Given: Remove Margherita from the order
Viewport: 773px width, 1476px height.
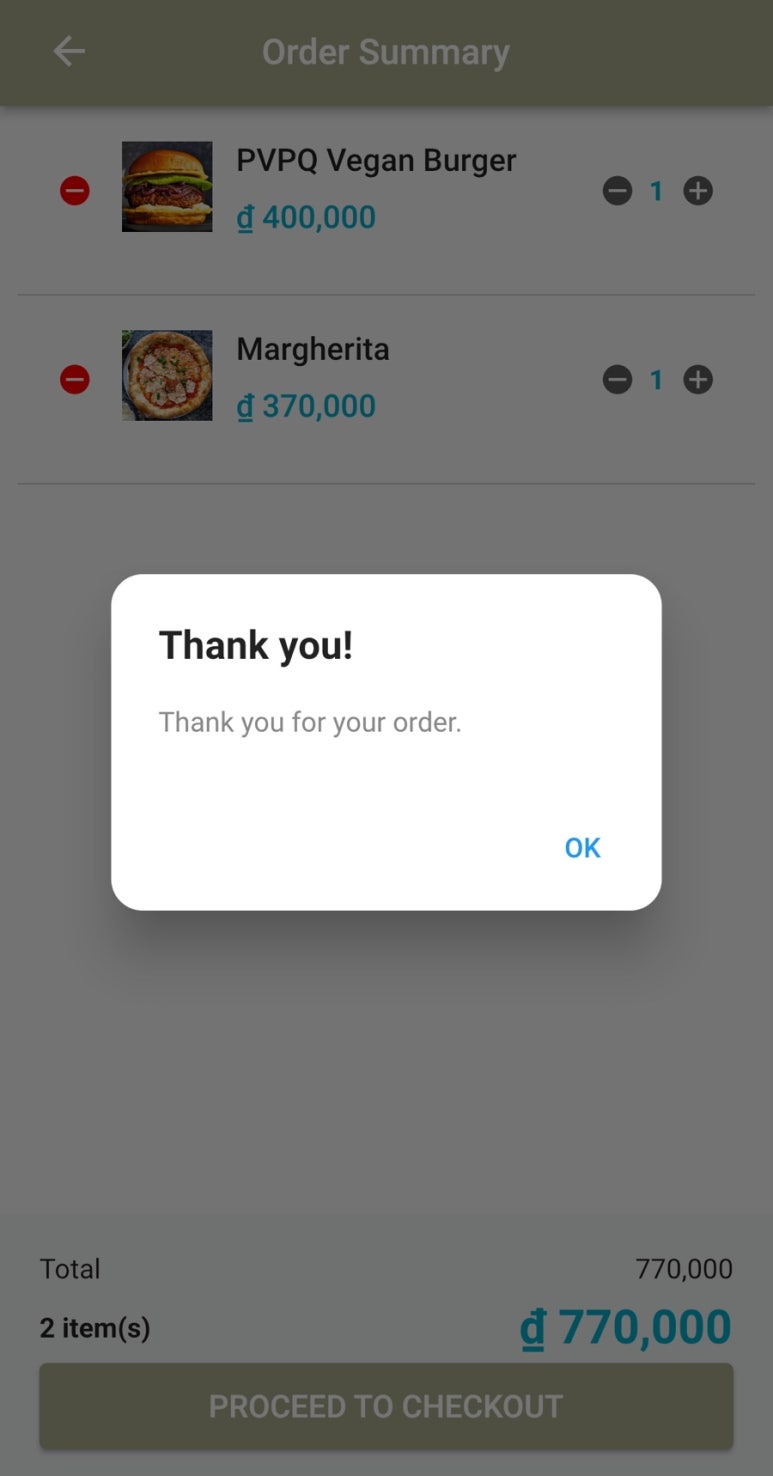Looking at the screenshot, I should pos(75,379).
